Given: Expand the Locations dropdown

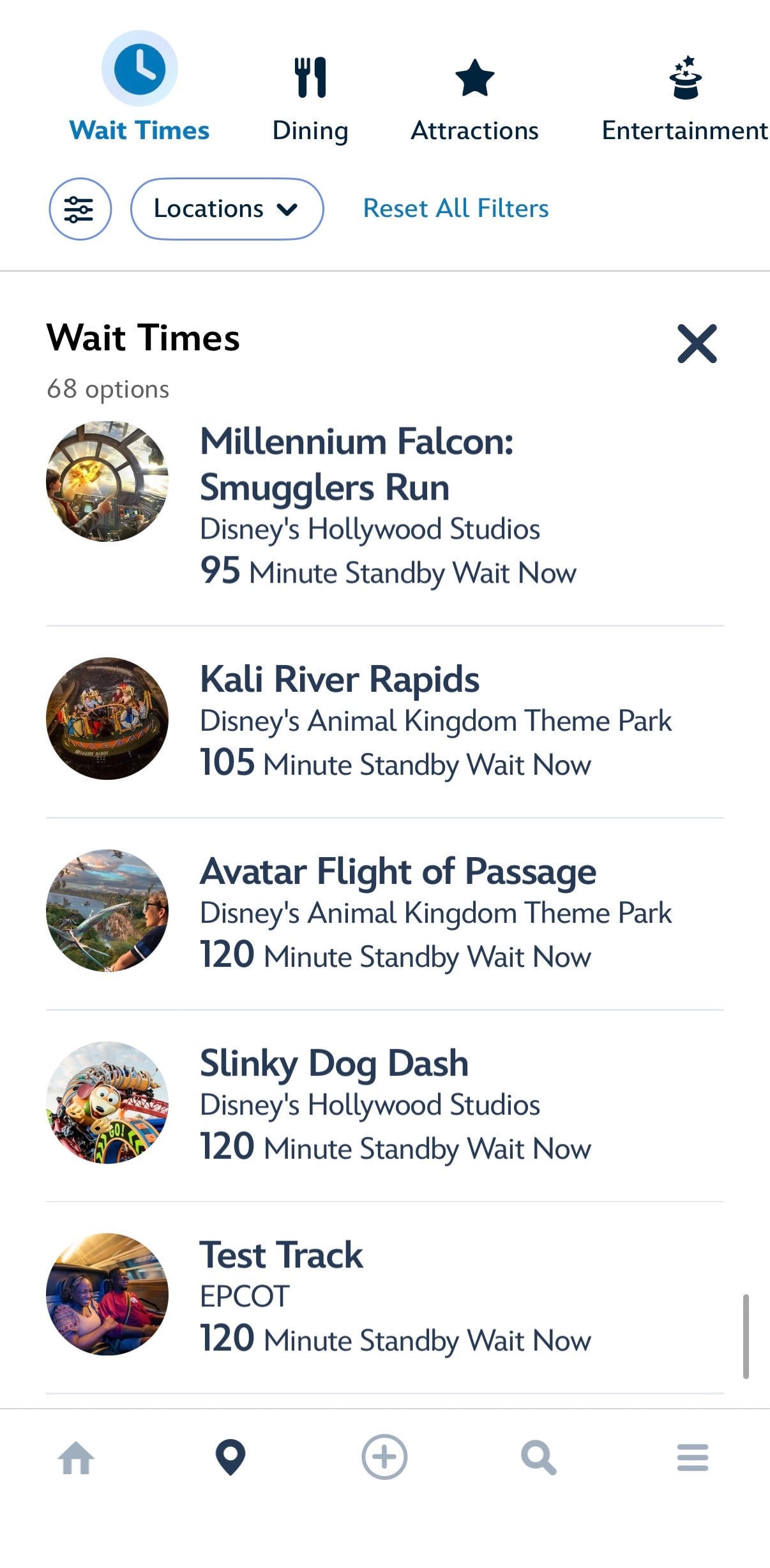Looking at the screenshot, I should tap(227, 208).
